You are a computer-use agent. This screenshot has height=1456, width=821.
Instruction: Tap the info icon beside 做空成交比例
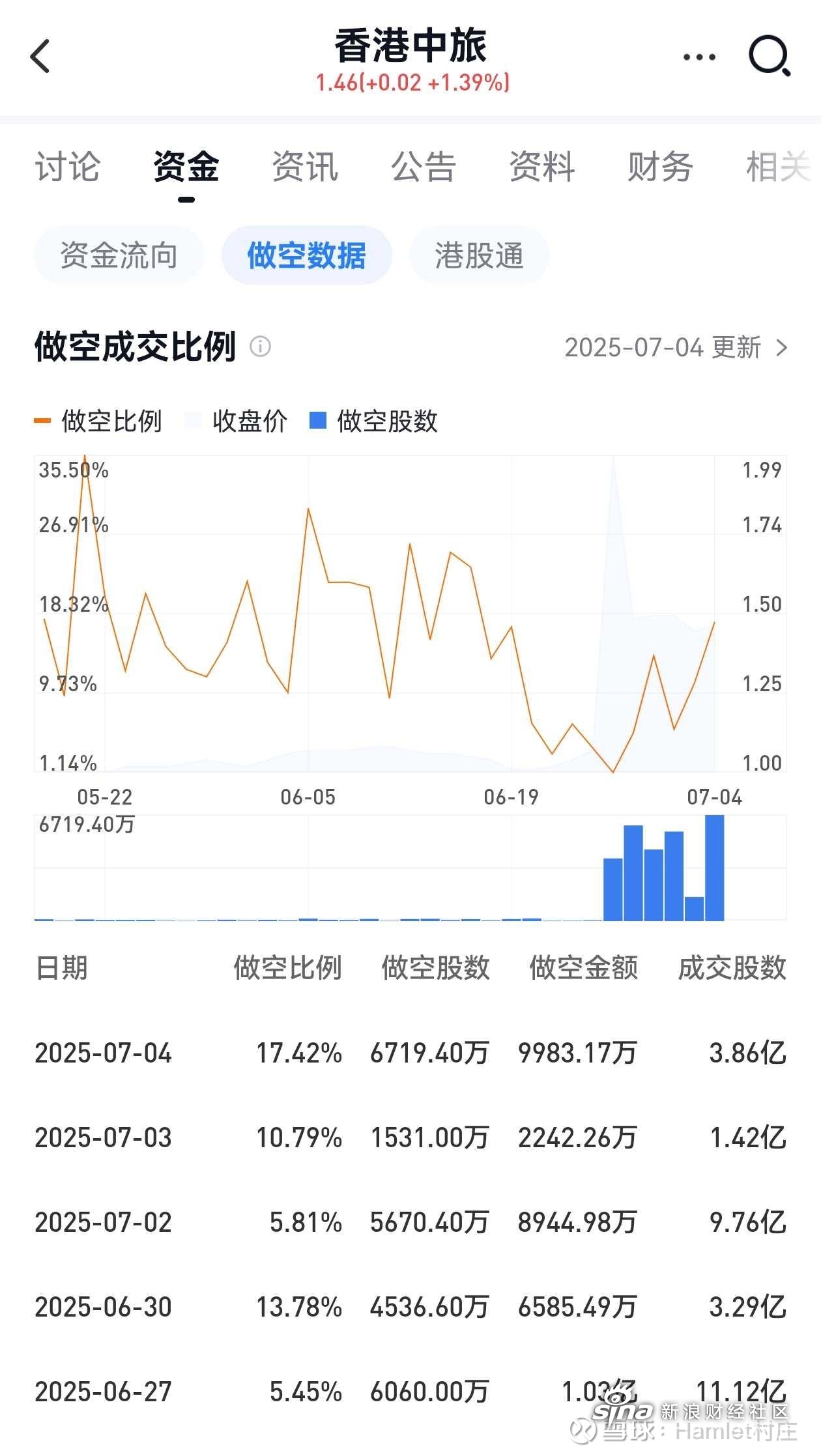(260, 347)
